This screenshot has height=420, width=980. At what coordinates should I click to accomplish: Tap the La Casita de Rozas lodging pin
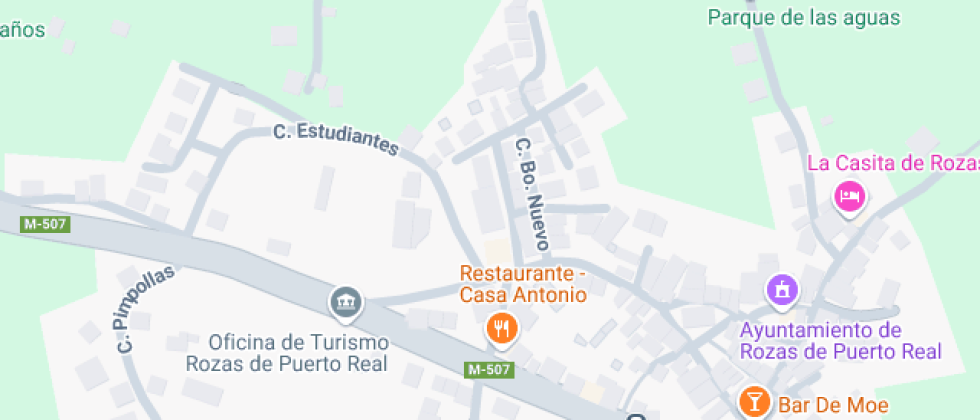click(x=849, y=195)
